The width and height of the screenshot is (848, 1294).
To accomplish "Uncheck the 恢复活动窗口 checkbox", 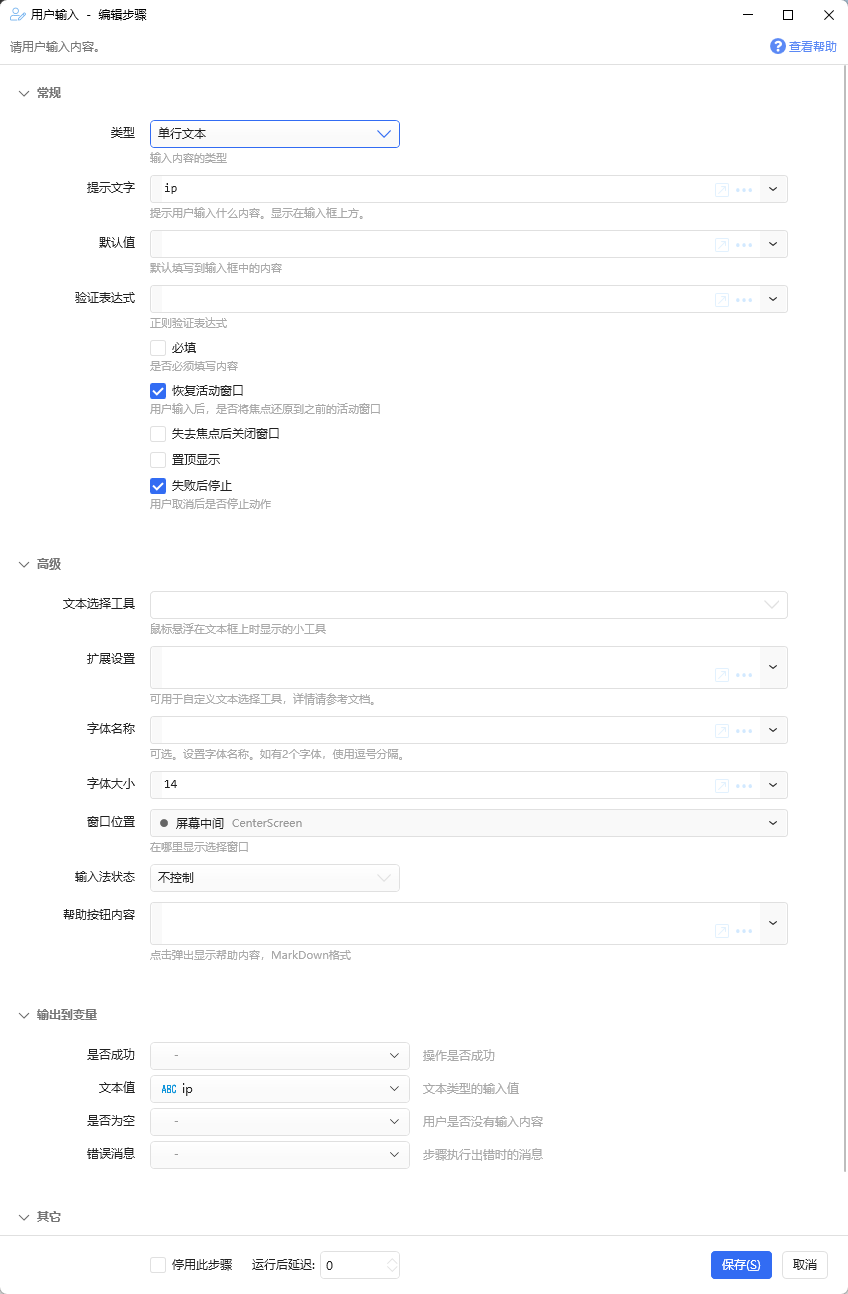I will [158, 391].
